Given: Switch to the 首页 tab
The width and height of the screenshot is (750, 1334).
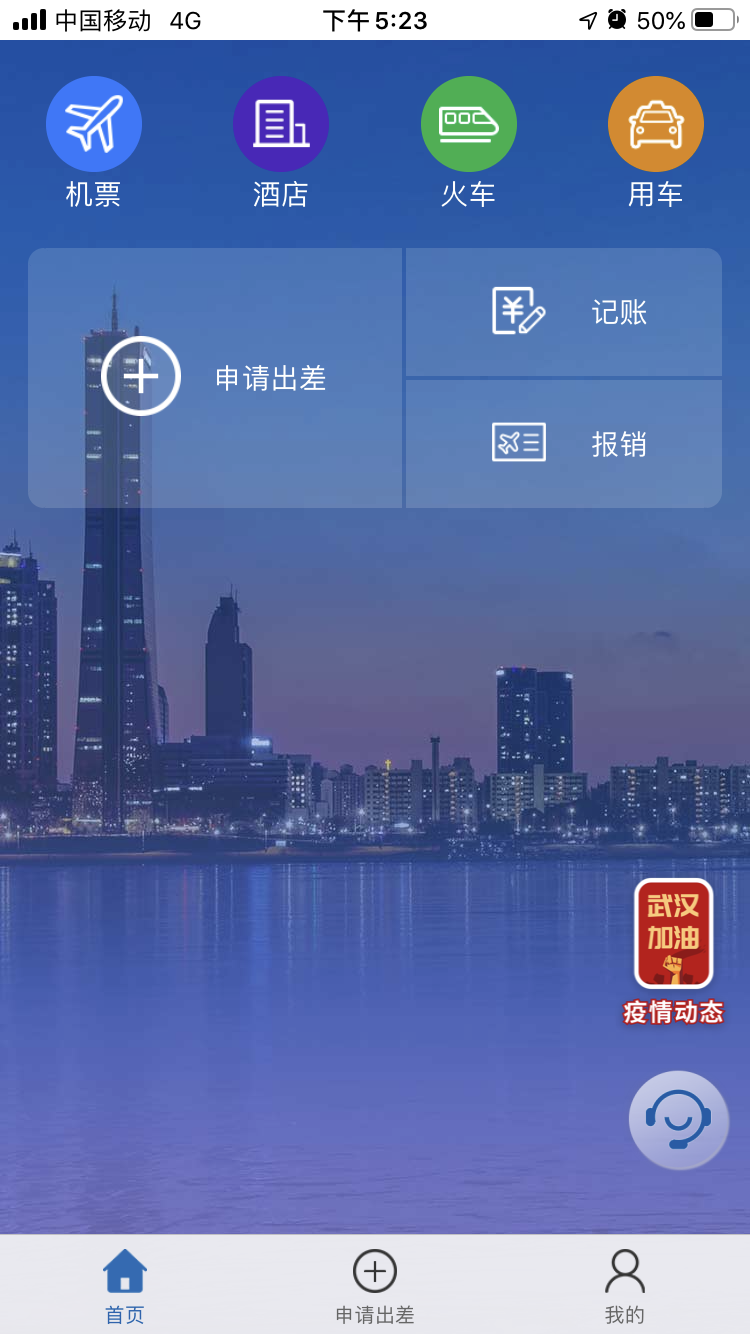Looking at the screenshot, I should (x=125, y=1286).
